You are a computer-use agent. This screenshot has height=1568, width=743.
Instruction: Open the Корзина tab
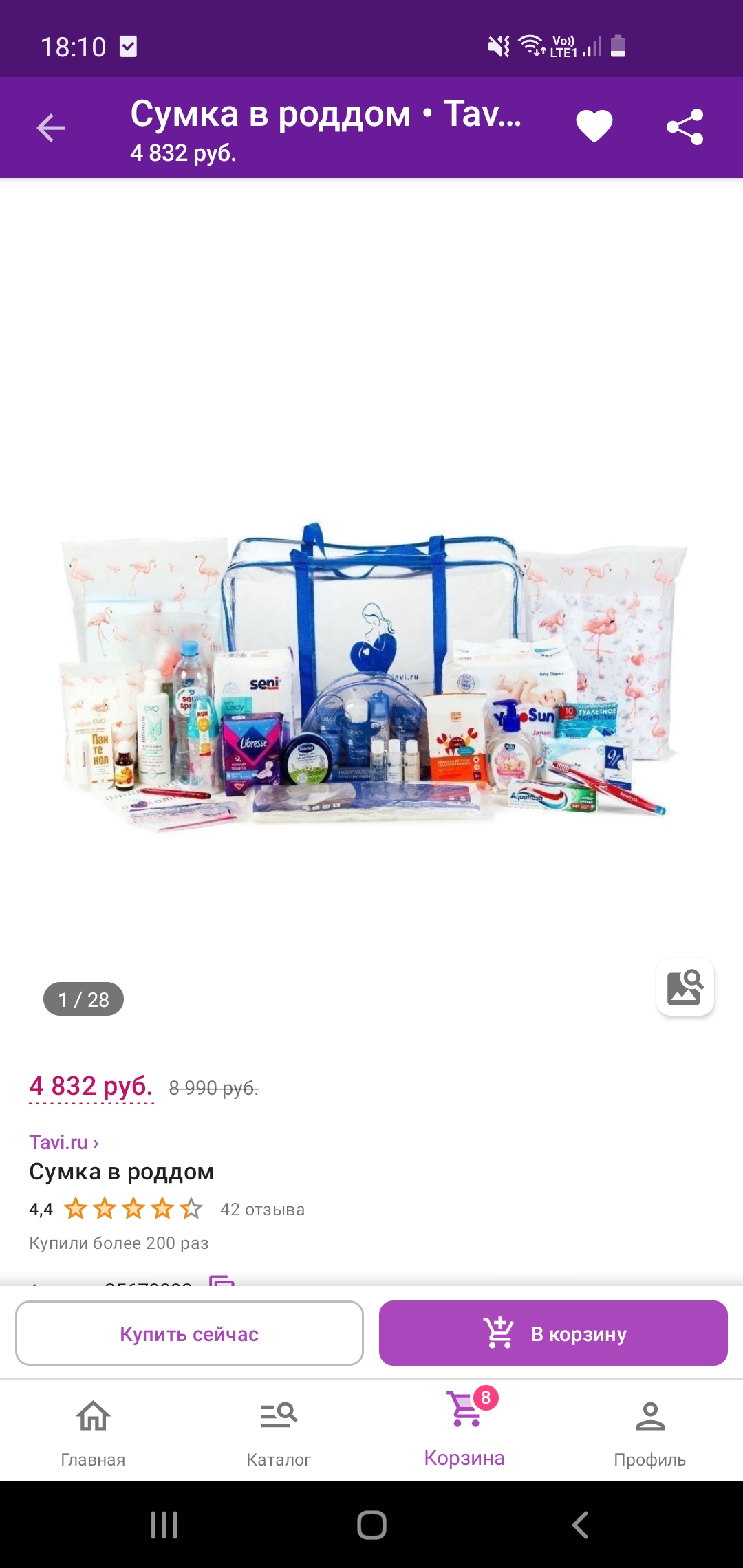click(464, 1429)
